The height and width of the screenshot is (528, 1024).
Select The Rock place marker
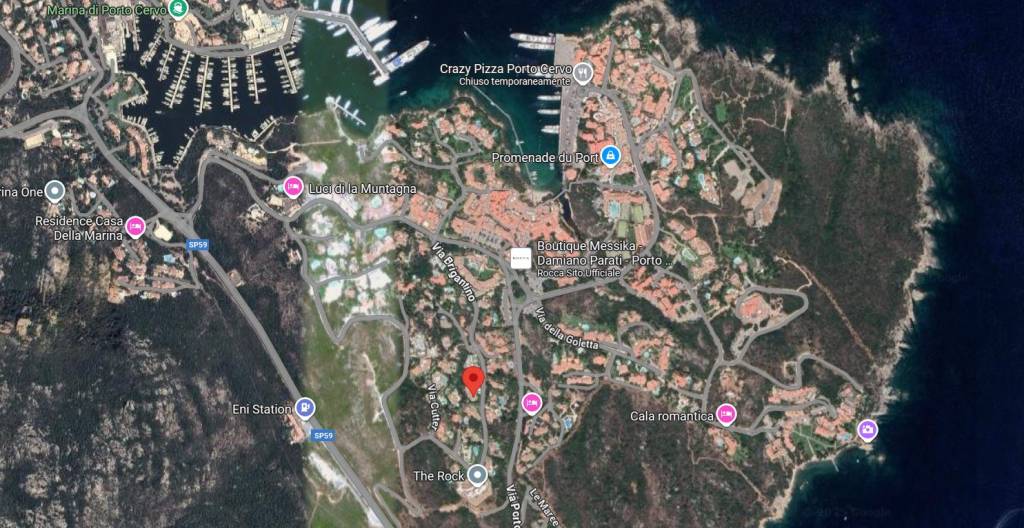pyautogui.click(x=479, y=474)
